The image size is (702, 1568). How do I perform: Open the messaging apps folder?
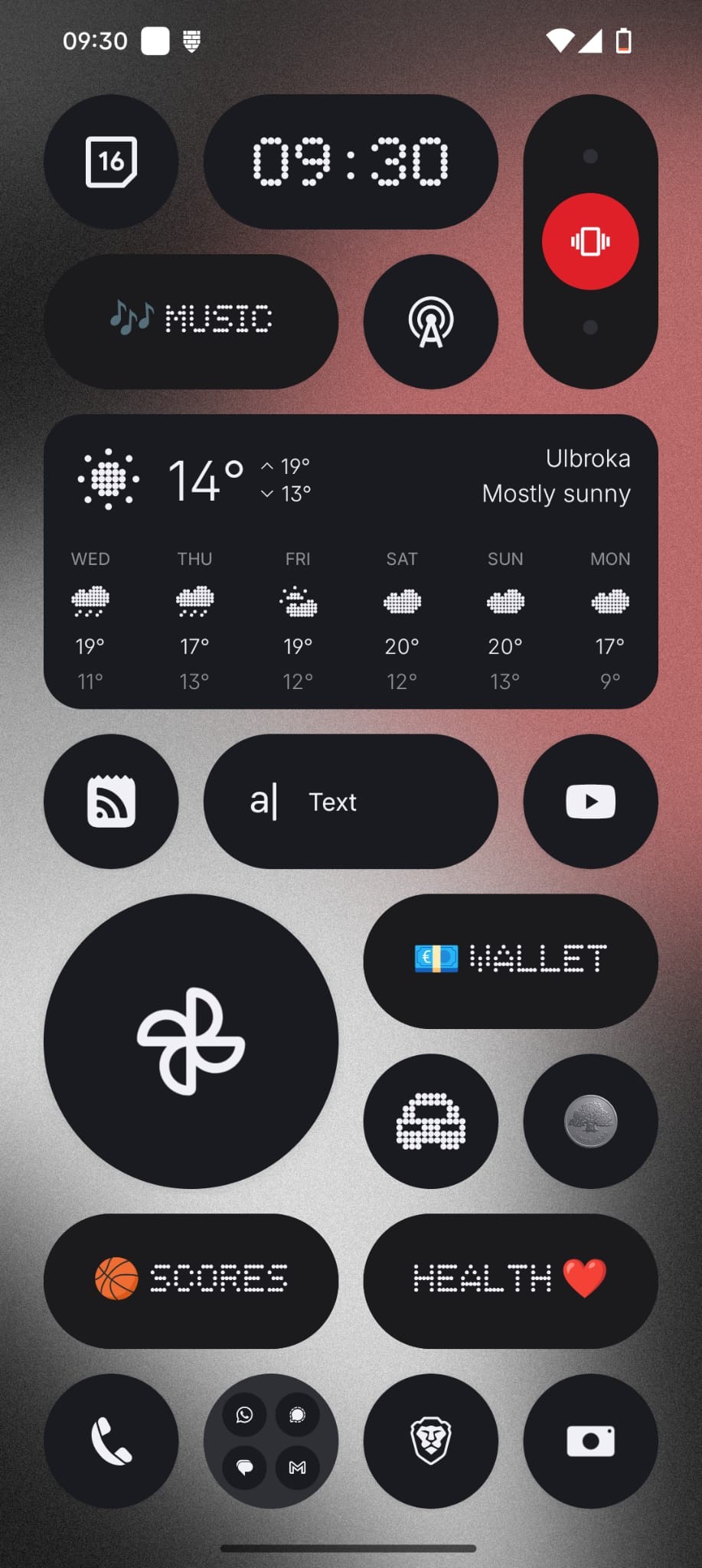pyautogui.click(x=270, y=1440)
